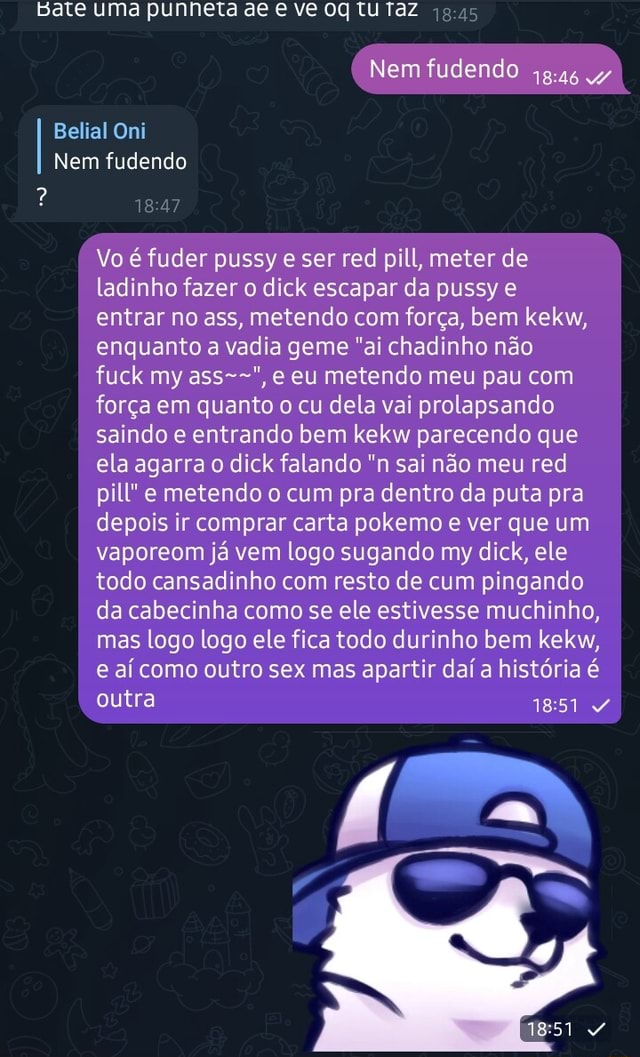Open options for the 18:46 sent message

pyautogui.click(x=486, y=69)
